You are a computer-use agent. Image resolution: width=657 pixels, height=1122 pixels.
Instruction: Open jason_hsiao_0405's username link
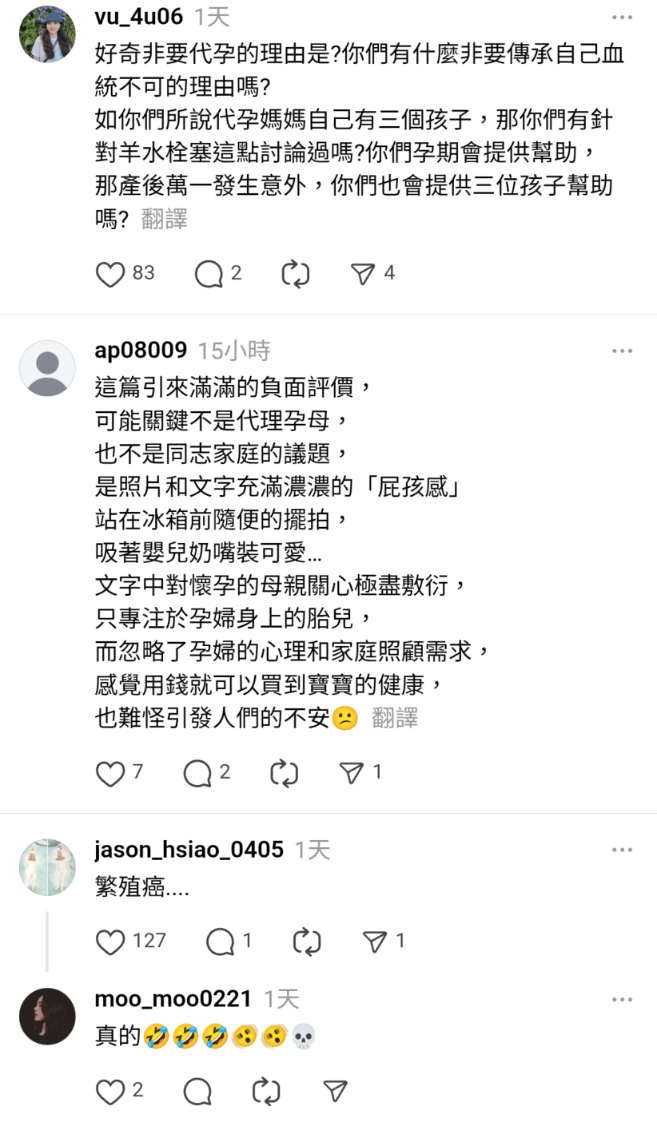pos(189,849)
